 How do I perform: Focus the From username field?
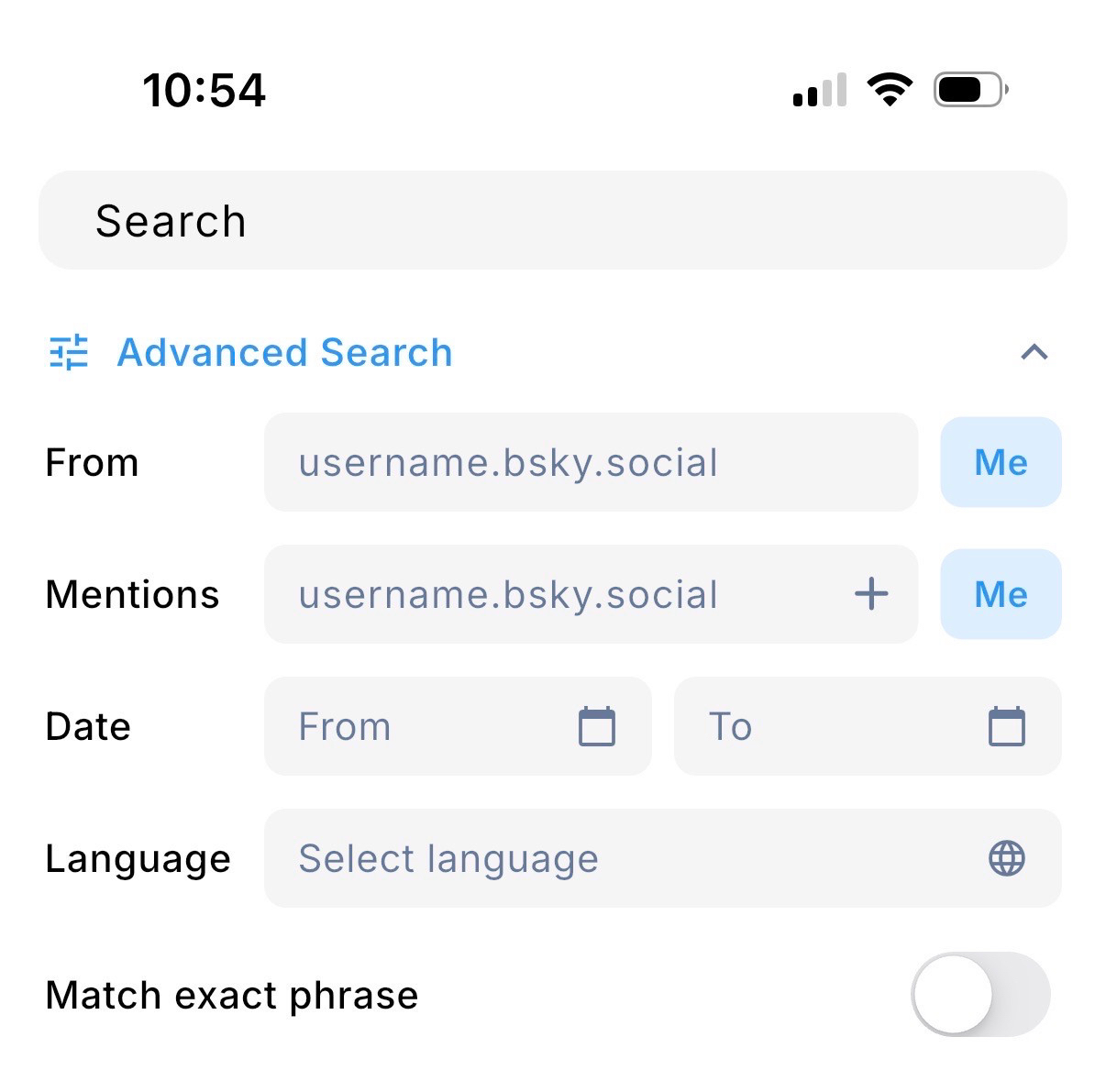click(589, 463)
